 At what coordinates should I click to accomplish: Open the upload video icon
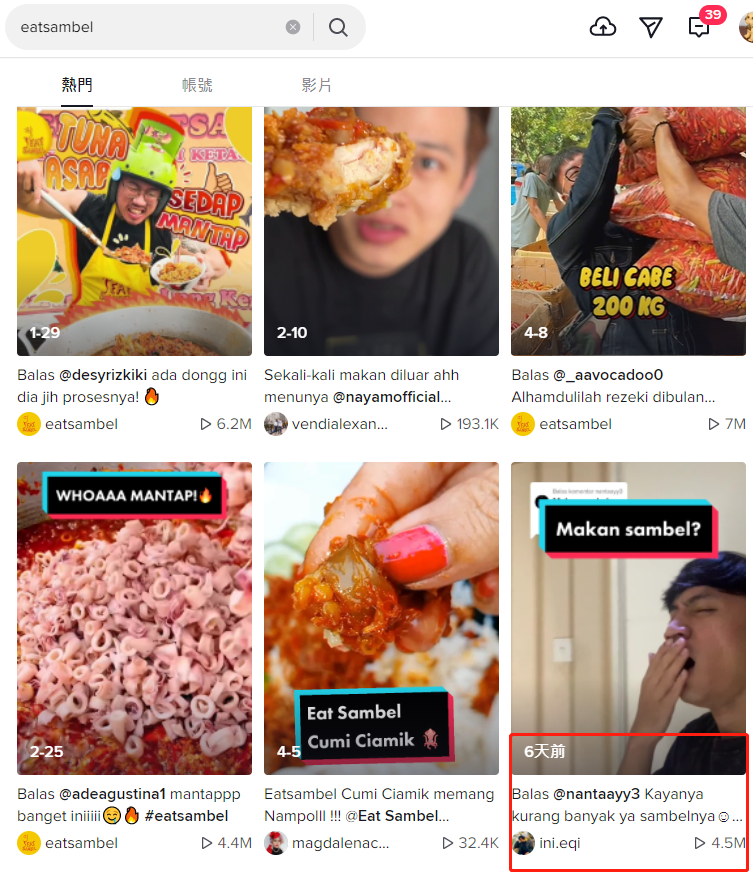[603, 27]
